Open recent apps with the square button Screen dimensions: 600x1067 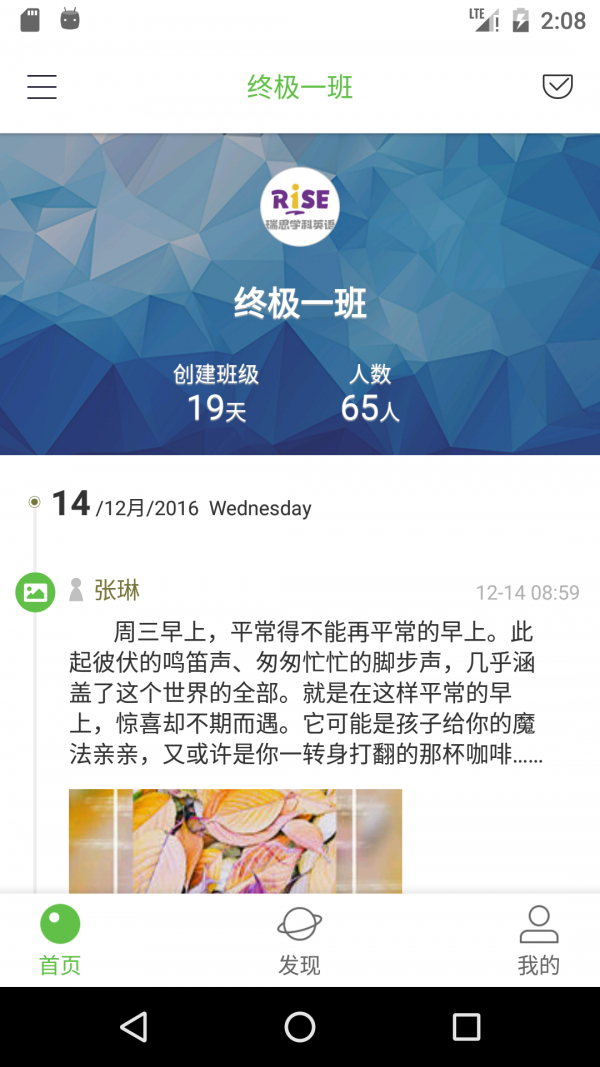tap(466, 1026)
